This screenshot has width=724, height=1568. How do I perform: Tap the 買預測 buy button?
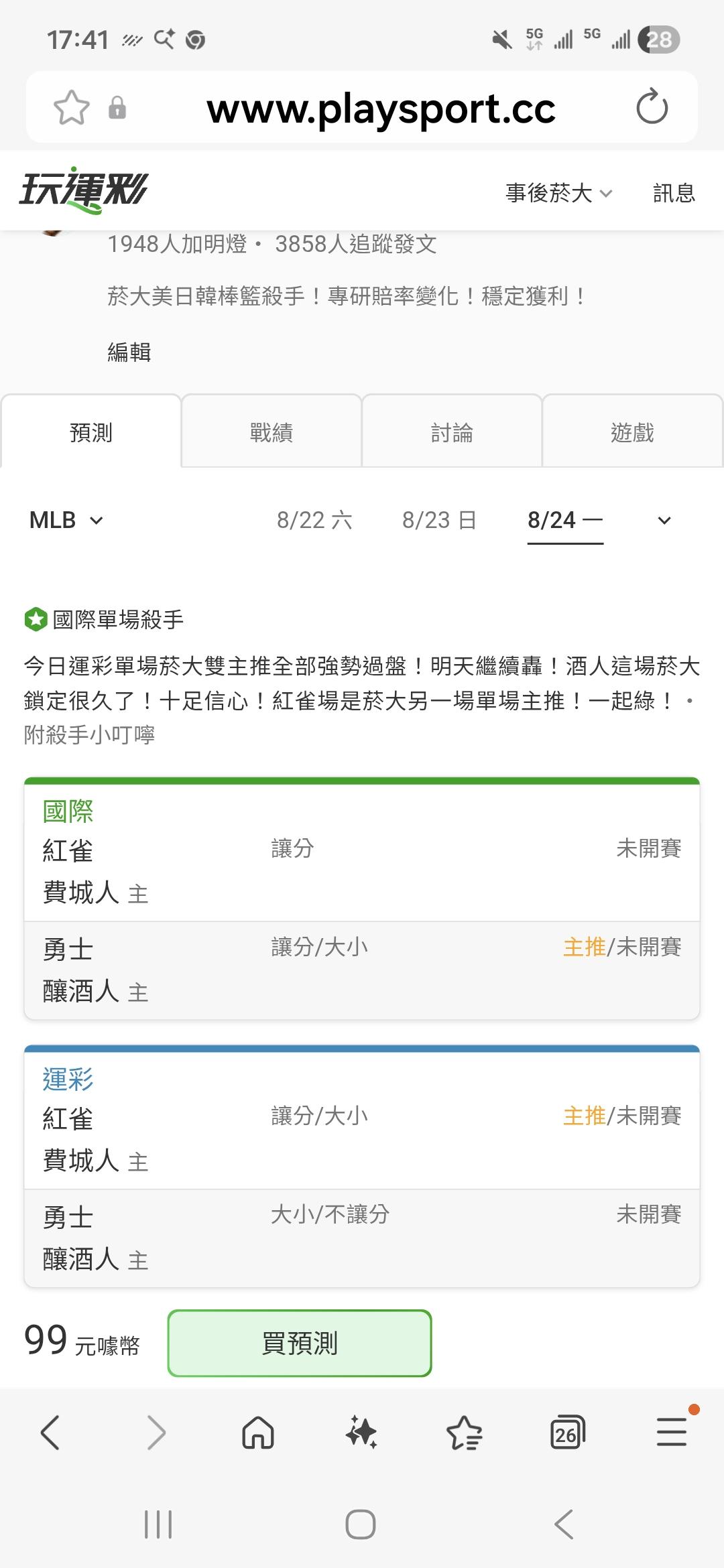point(300,1343)
